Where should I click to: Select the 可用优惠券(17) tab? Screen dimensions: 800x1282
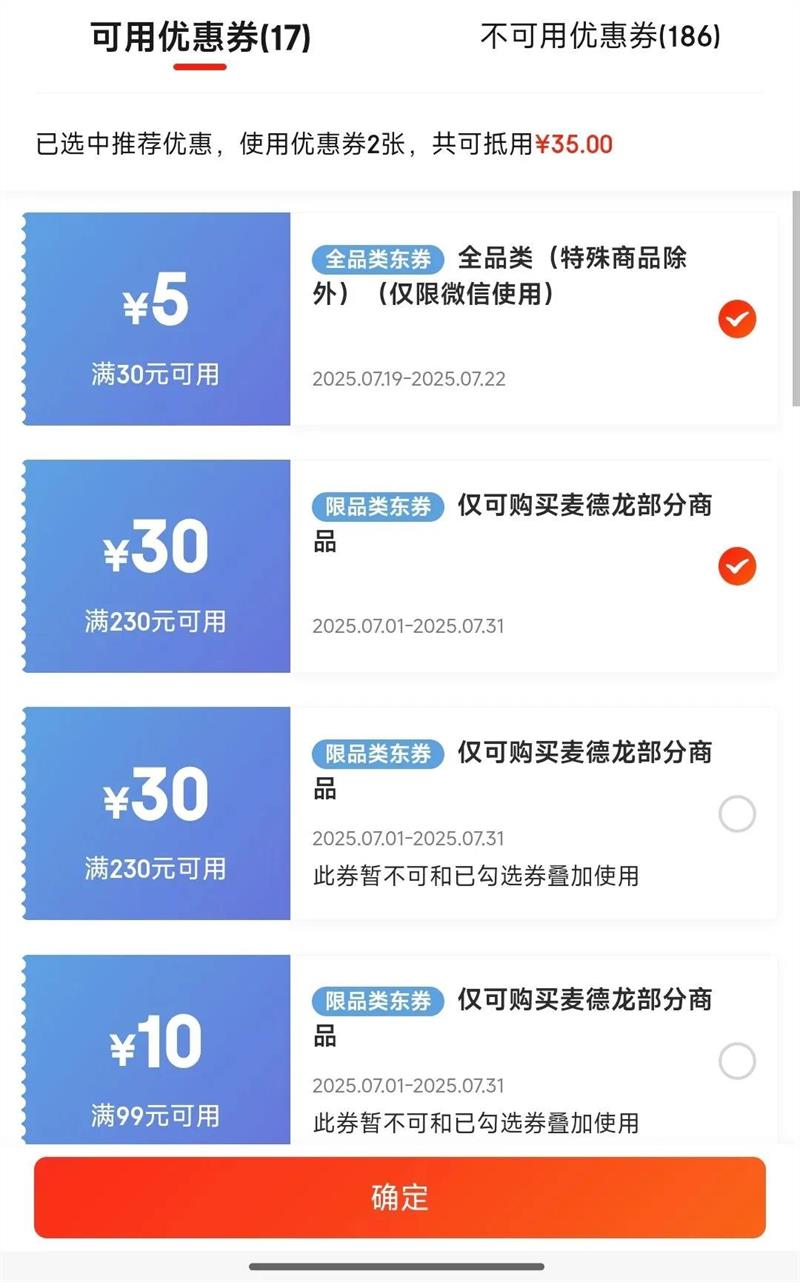coord(200,37)
